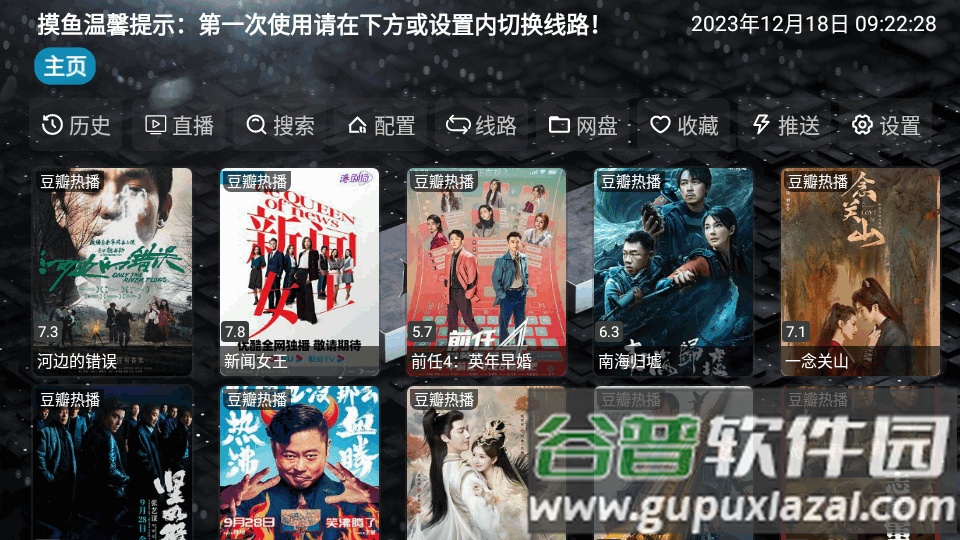Open the 河边的错误 movie card
The image size is (960, 540).
pyautogui.click(x=112, y=270)
